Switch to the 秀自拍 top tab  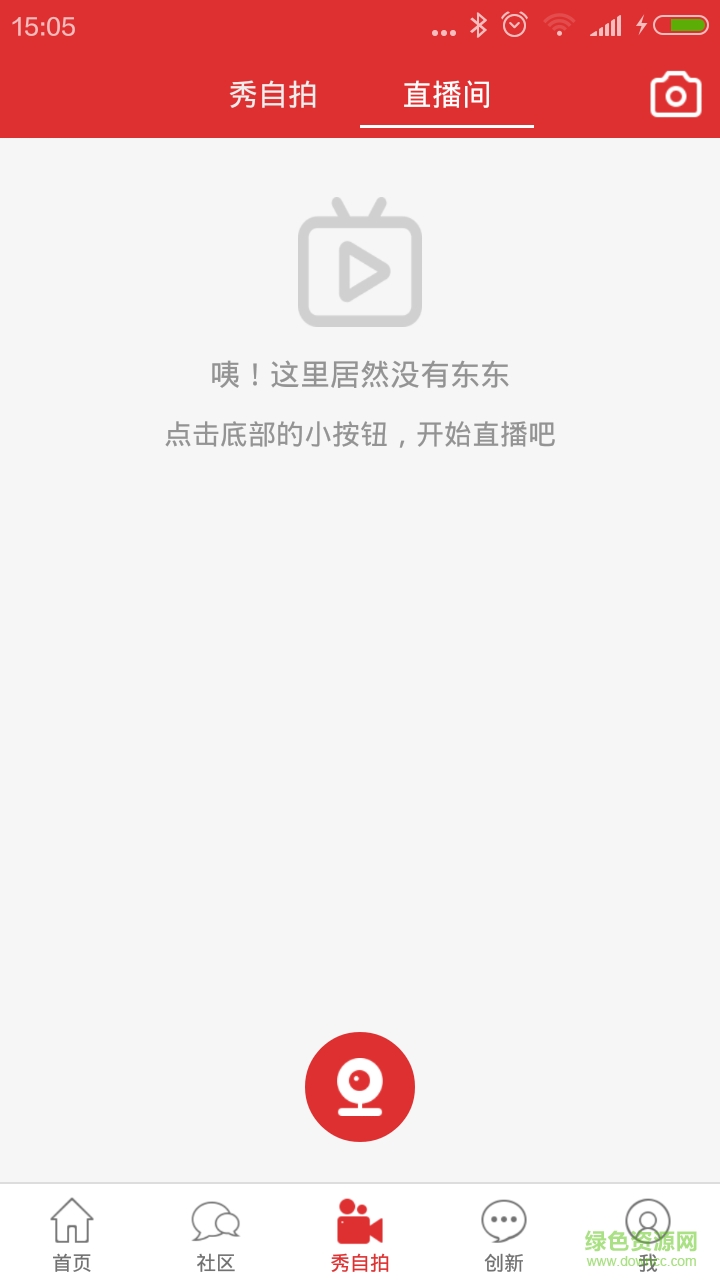(x=273, y=95)
